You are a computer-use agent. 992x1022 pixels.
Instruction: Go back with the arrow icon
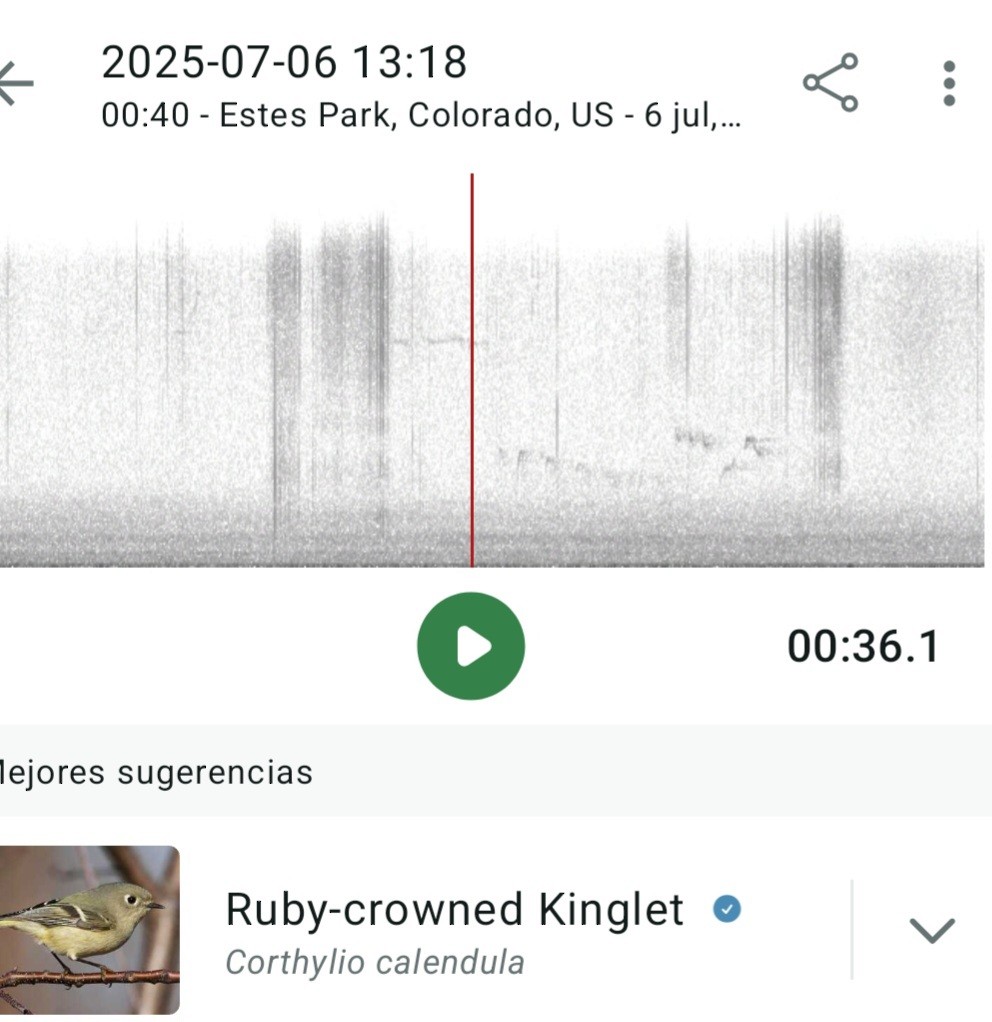click(x=16, y=83)
